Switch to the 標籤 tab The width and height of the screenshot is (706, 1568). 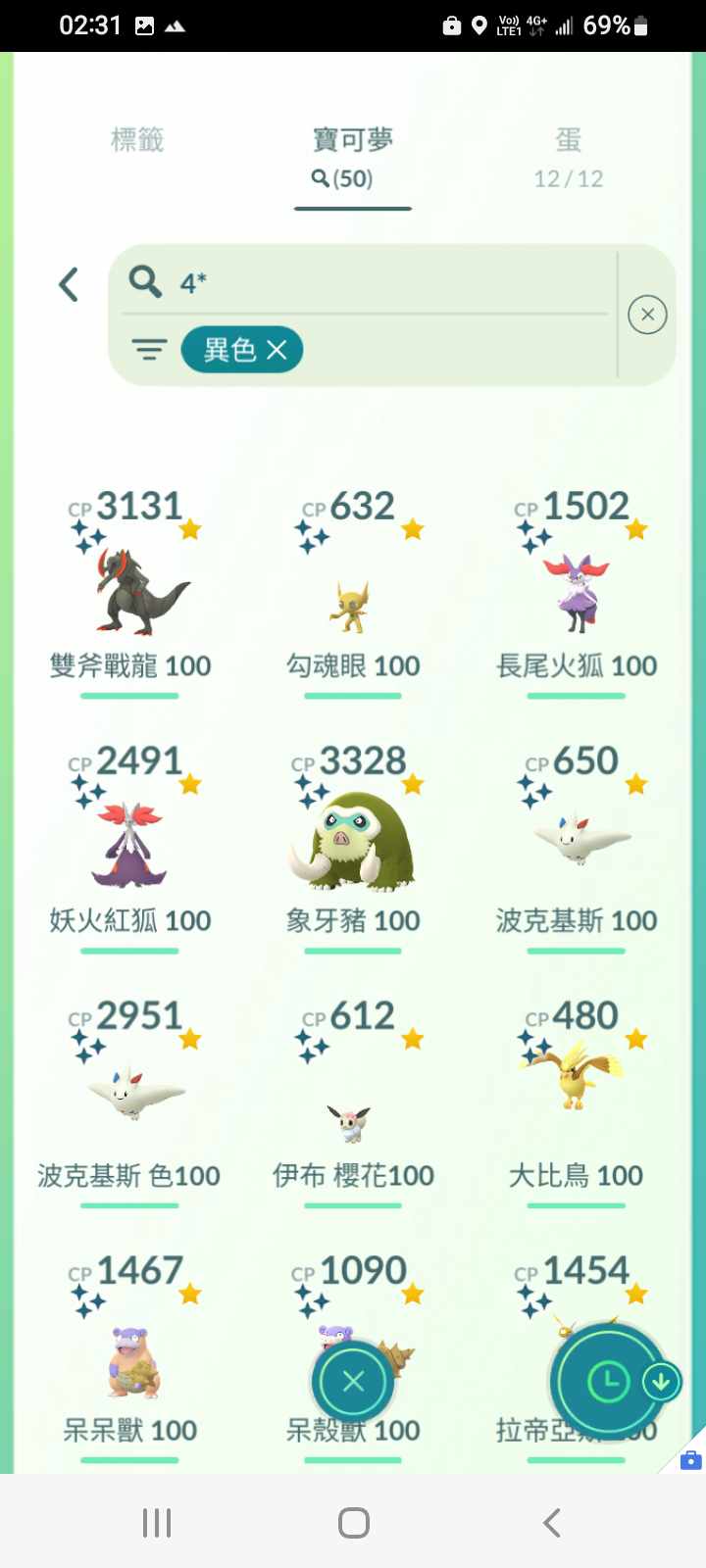tap(136, 140)
